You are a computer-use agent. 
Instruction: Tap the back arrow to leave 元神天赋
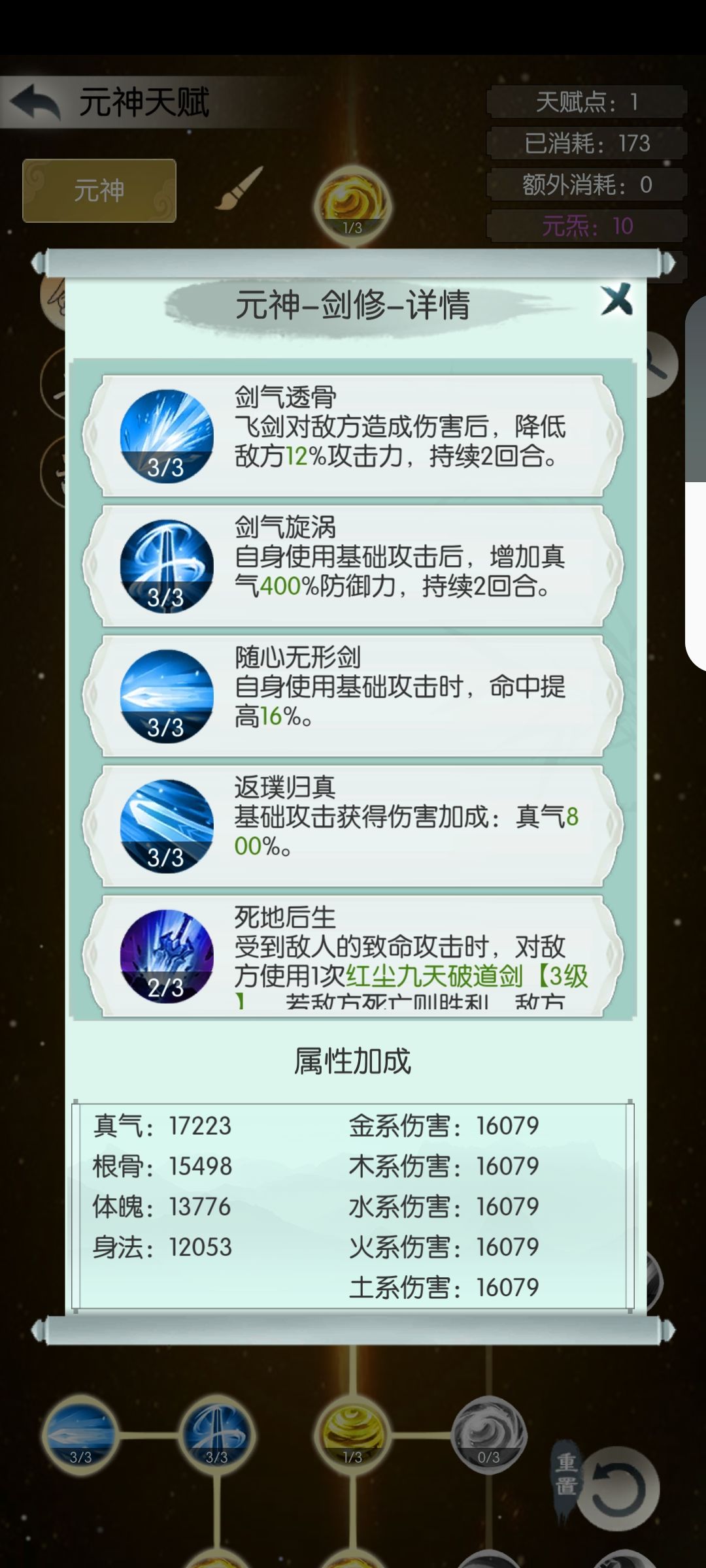coord(34,101)
